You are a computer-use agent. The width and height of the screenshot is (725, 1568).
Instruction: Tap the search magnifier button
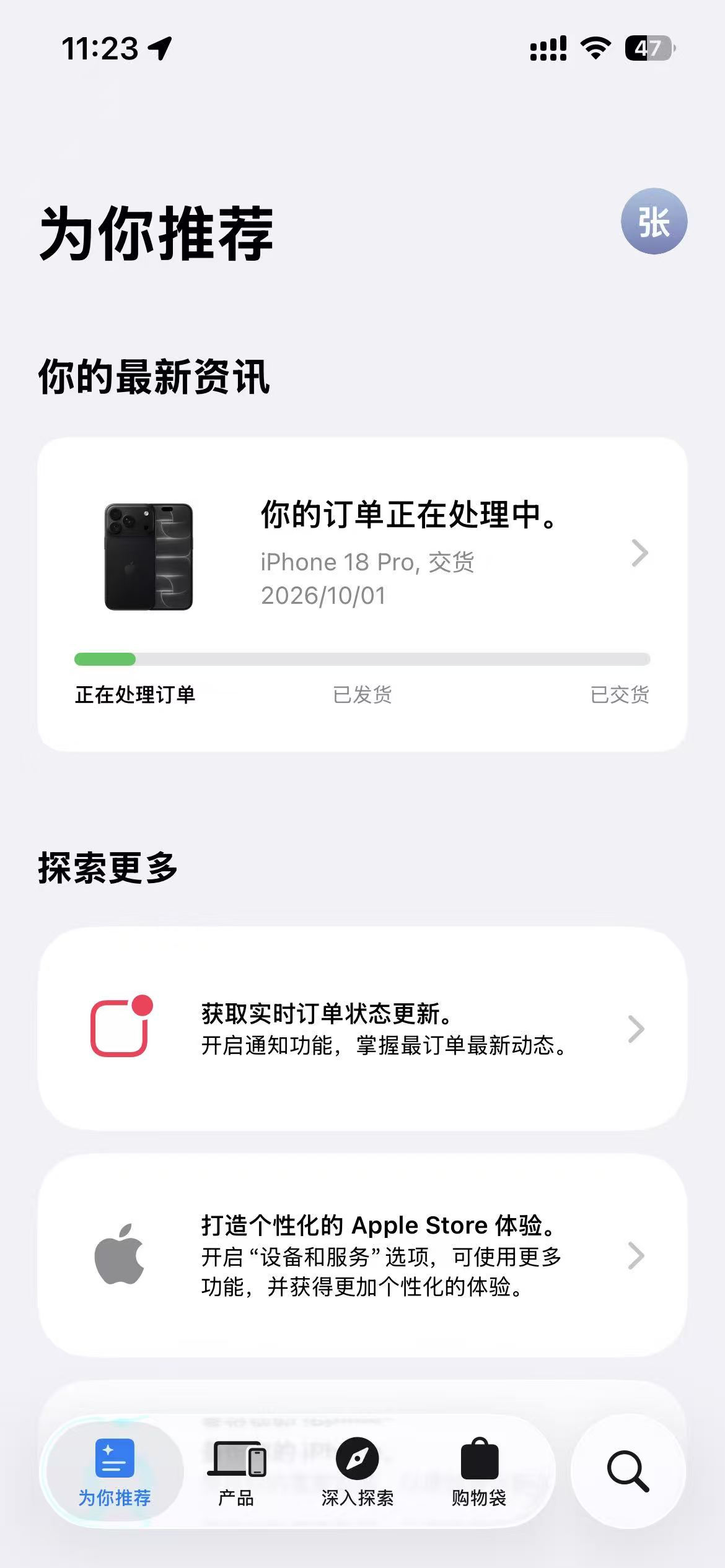pyautogui.click(x=628, y=1471)
